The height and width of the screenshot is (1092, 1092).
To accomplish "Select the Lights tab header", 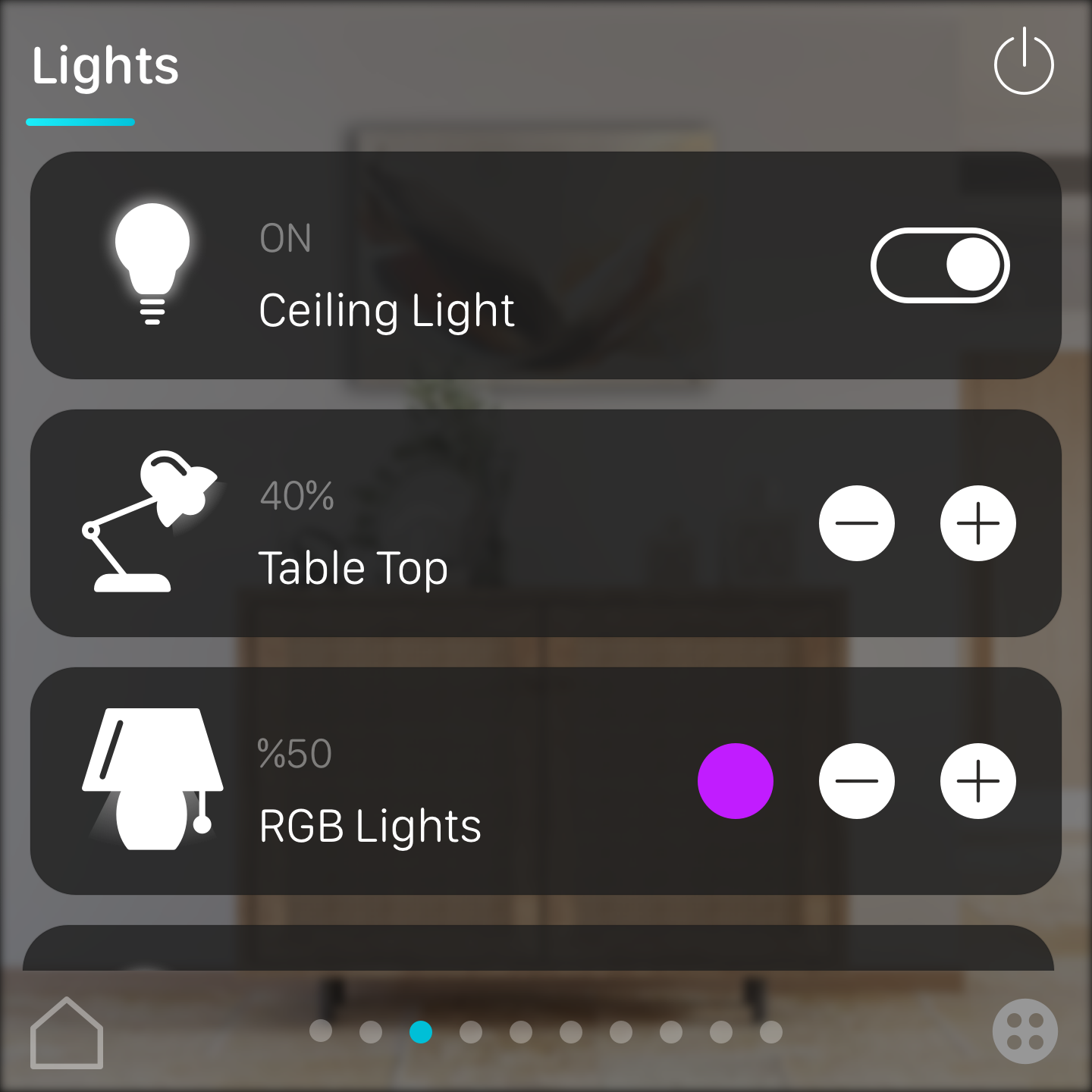I will coord(105,67).
